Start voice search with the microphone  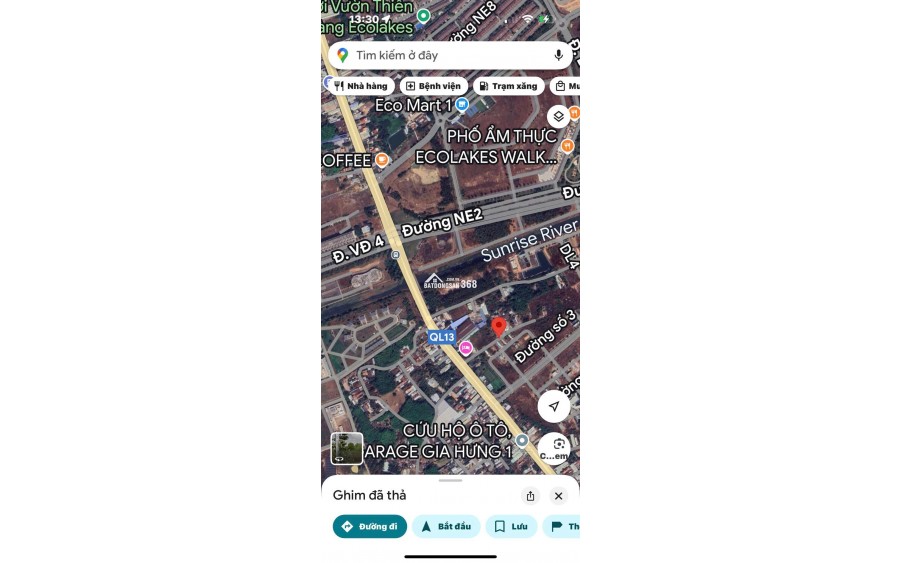558,56
